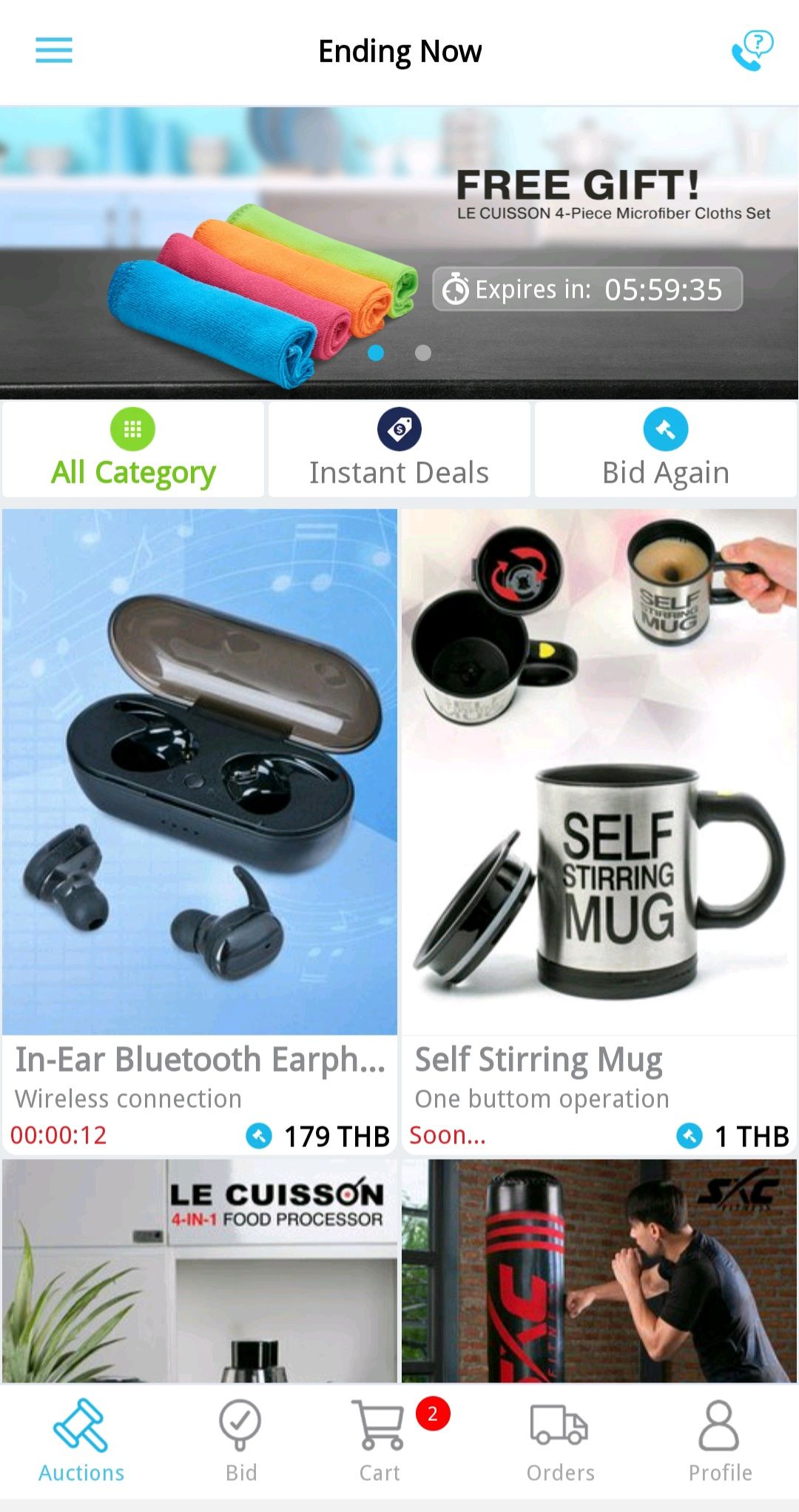Viewport: 799px width, 1512px height.
Task: Go to the Orders tab
Action: 560,1440
